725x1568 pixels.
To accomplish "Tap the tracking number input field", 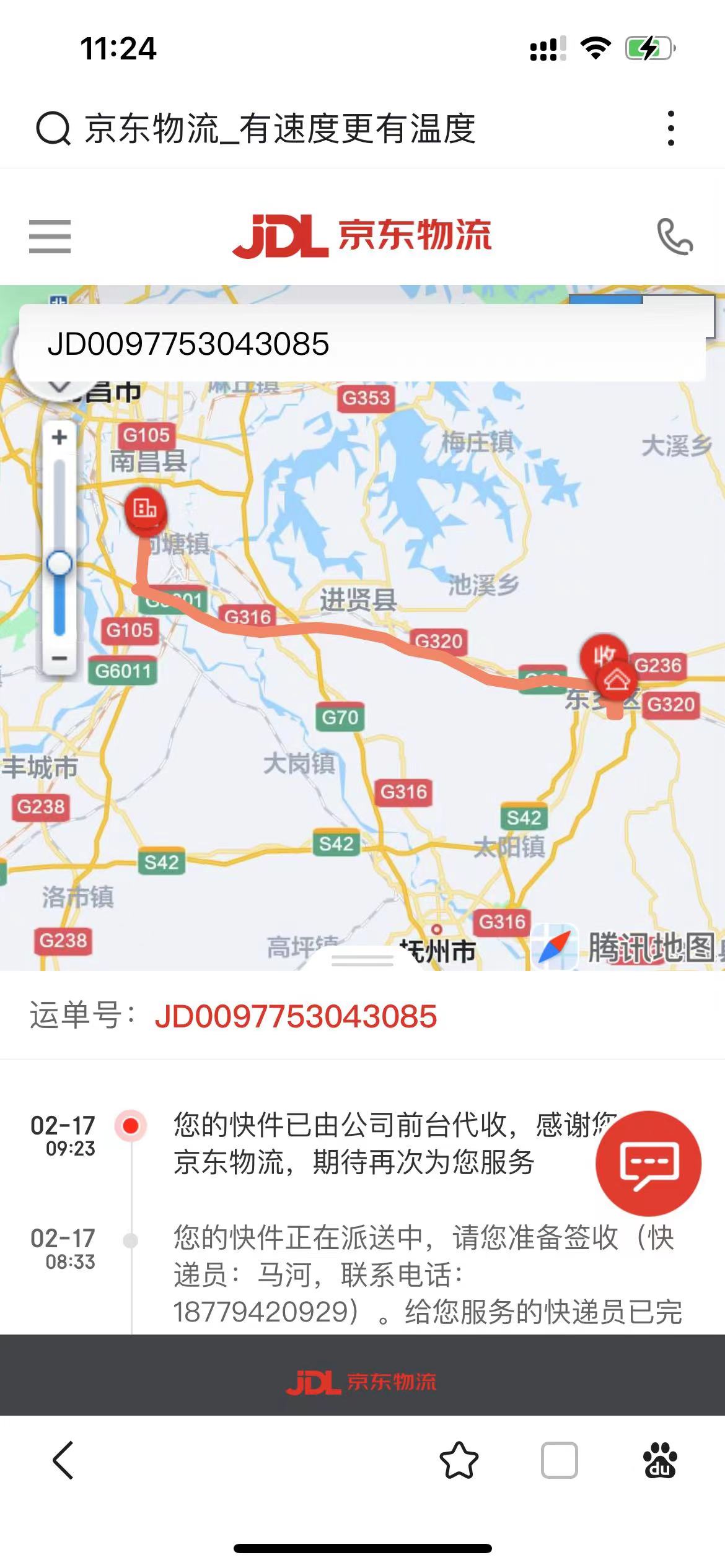I will [x=362, y=343].
